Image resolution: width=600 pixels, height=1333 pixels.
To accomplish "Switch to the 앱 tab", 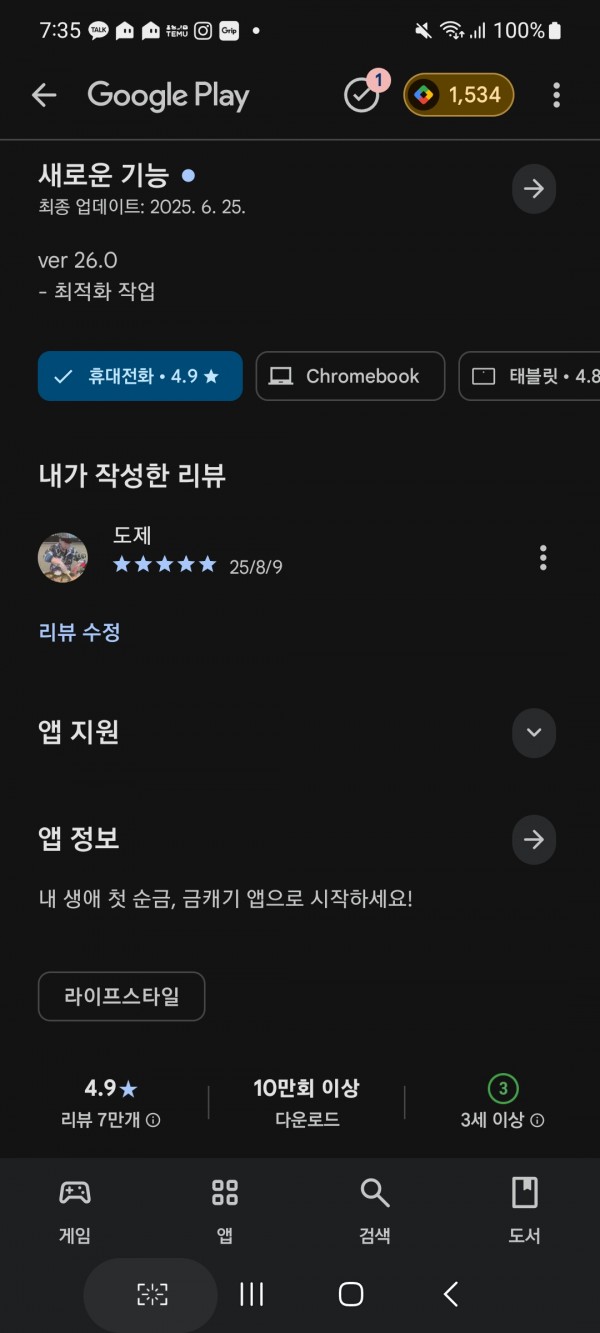I will point(225,1210).
